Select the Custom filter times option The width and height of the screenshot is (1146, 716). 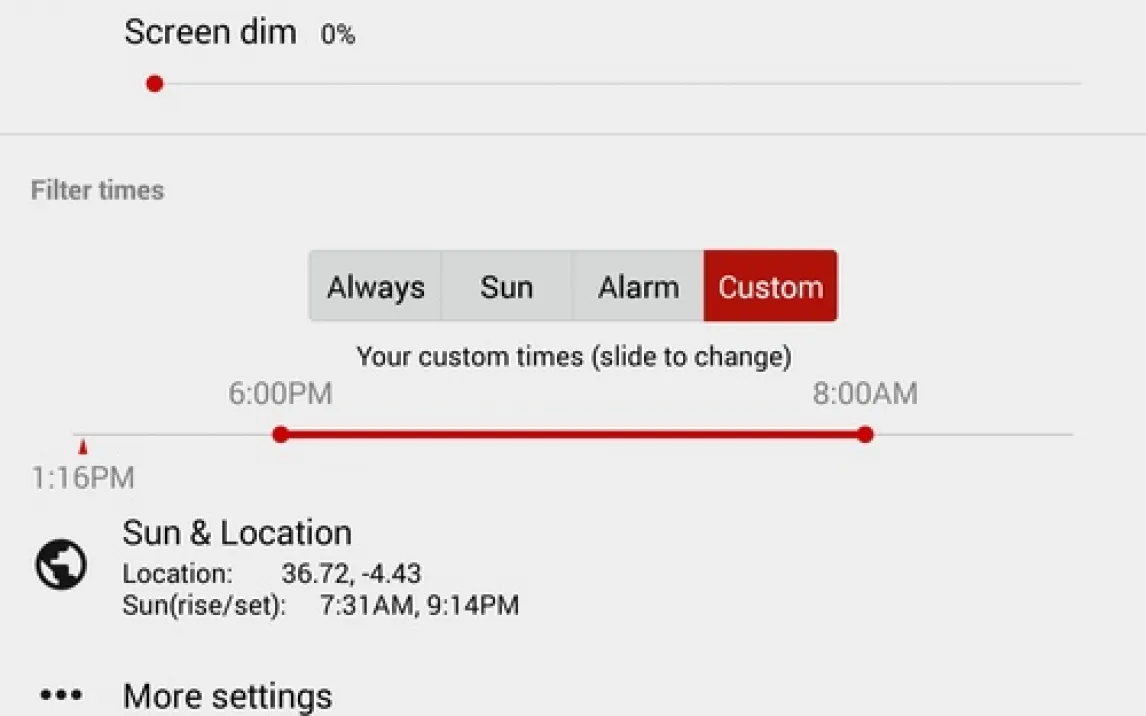[x=770, y=287]
